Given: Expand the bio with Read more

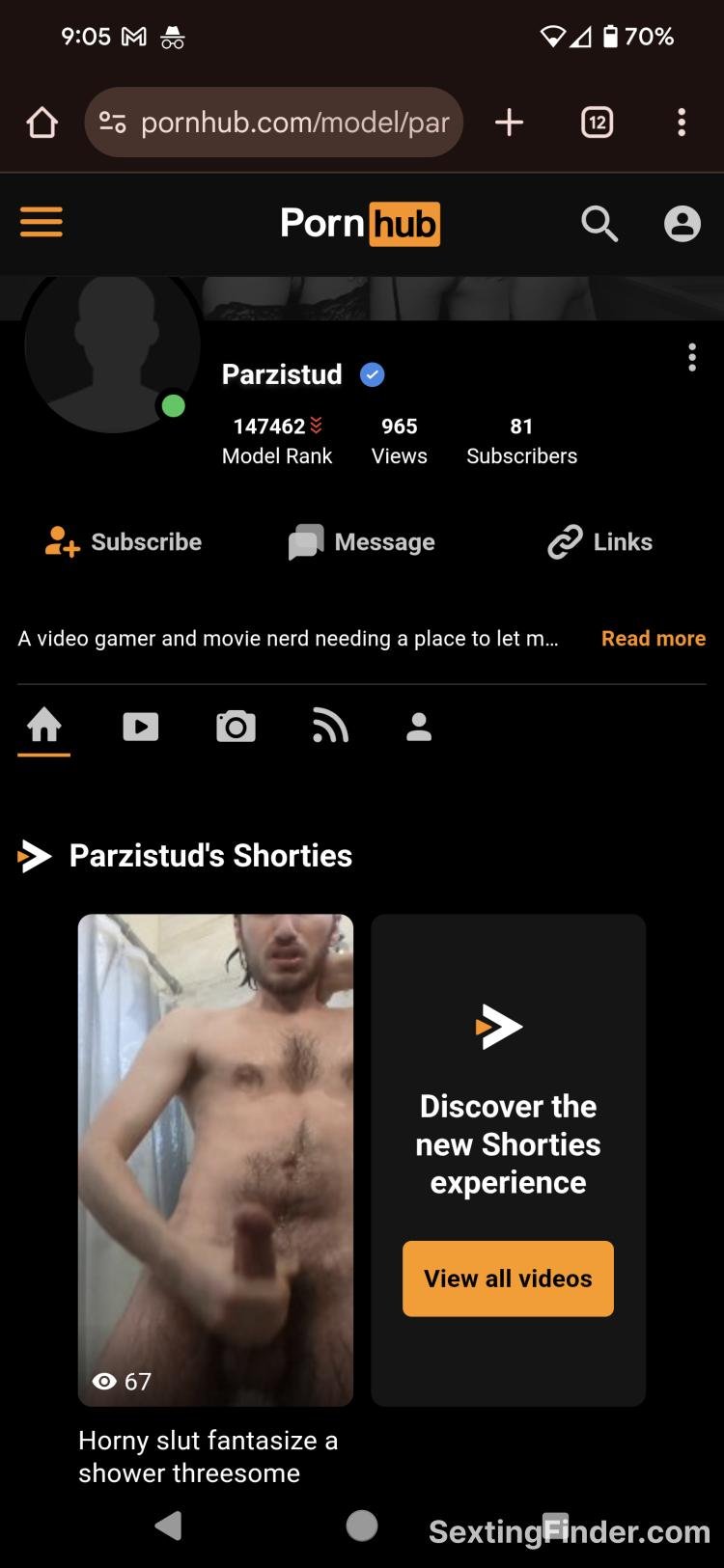Looking at the screenshot, I should (653, 639).
